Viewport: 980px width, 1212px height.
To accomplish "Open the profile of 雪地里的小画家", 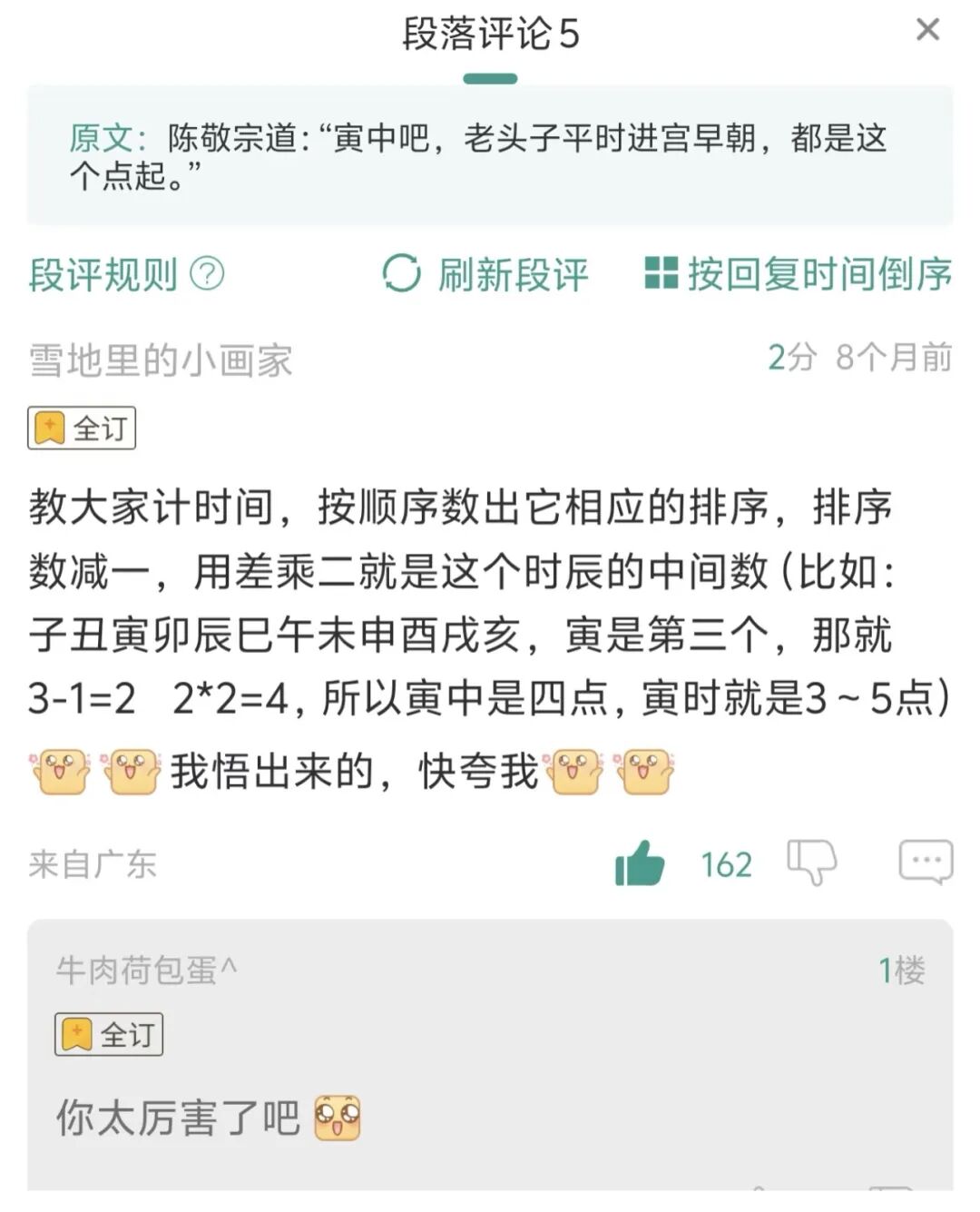I will (x=161, y=360).
